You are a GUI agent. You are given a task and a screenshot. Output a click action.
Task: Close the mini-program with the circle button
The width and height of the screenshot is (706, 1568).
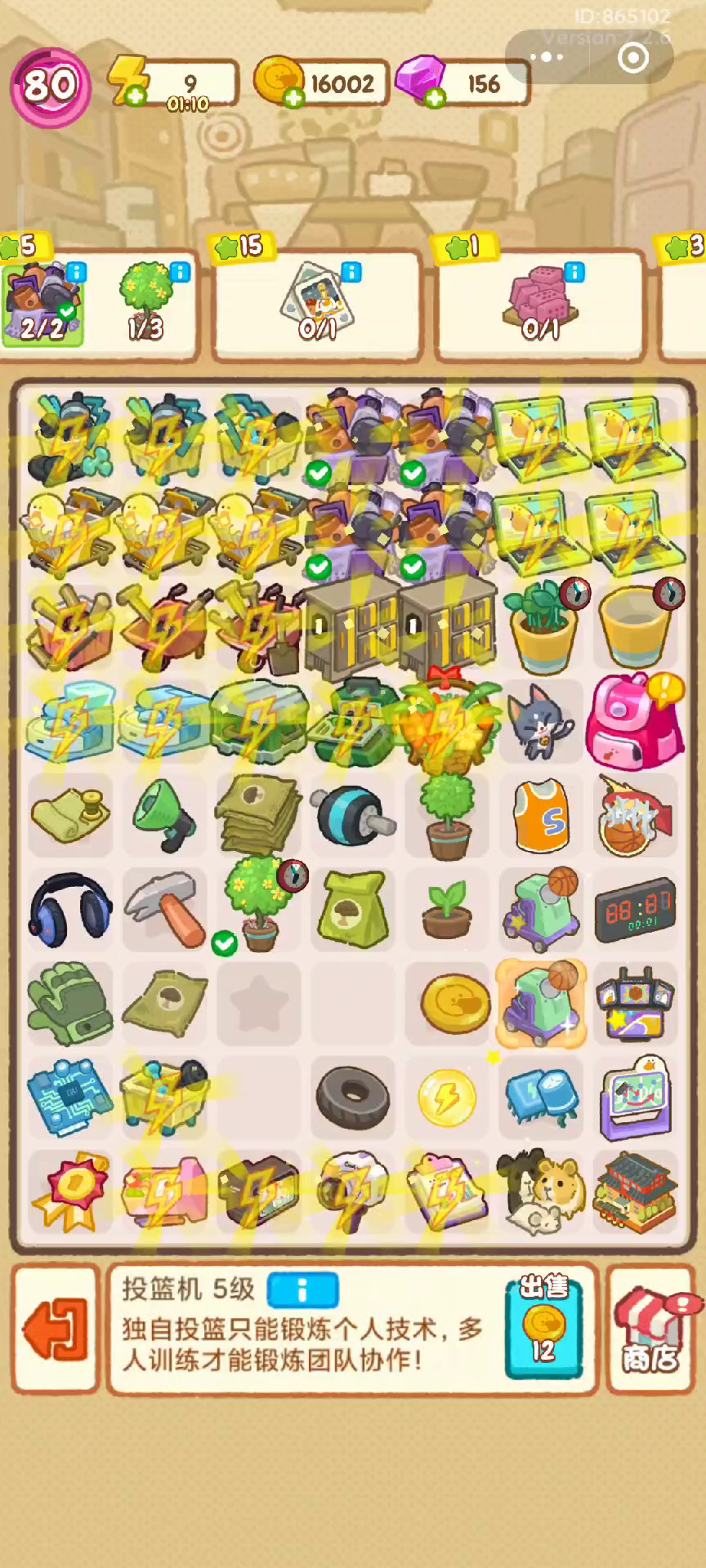point(634,57)
